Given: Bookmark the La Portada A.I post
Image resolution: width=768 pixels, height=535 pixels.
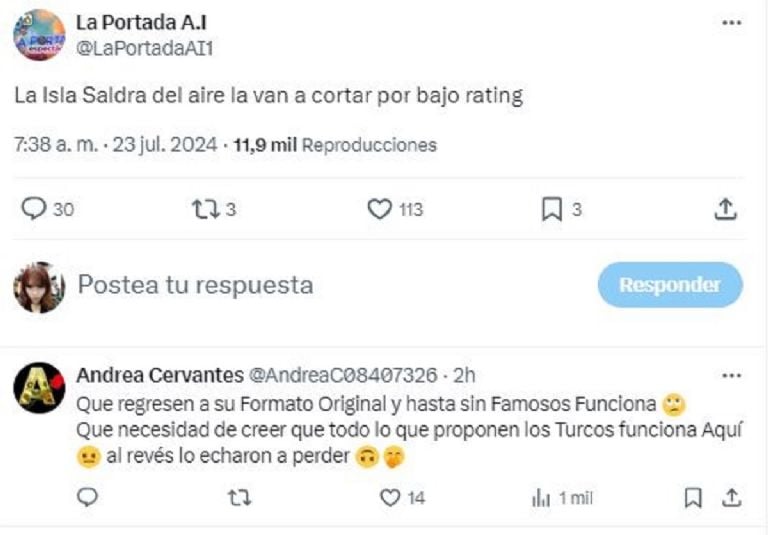Looking at the screenshot, I should [551, 209].
